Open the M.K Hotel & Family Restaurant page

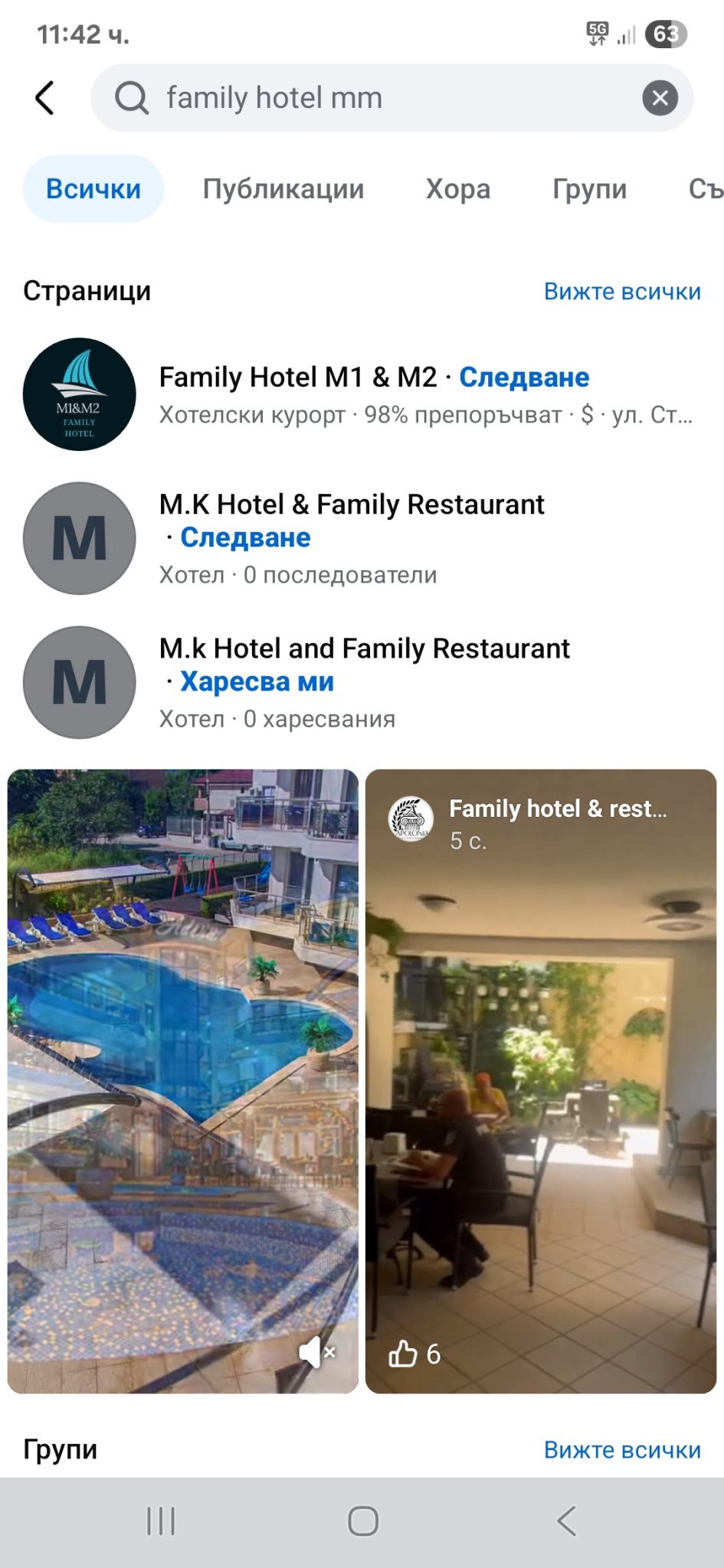(x=352, y=505)
